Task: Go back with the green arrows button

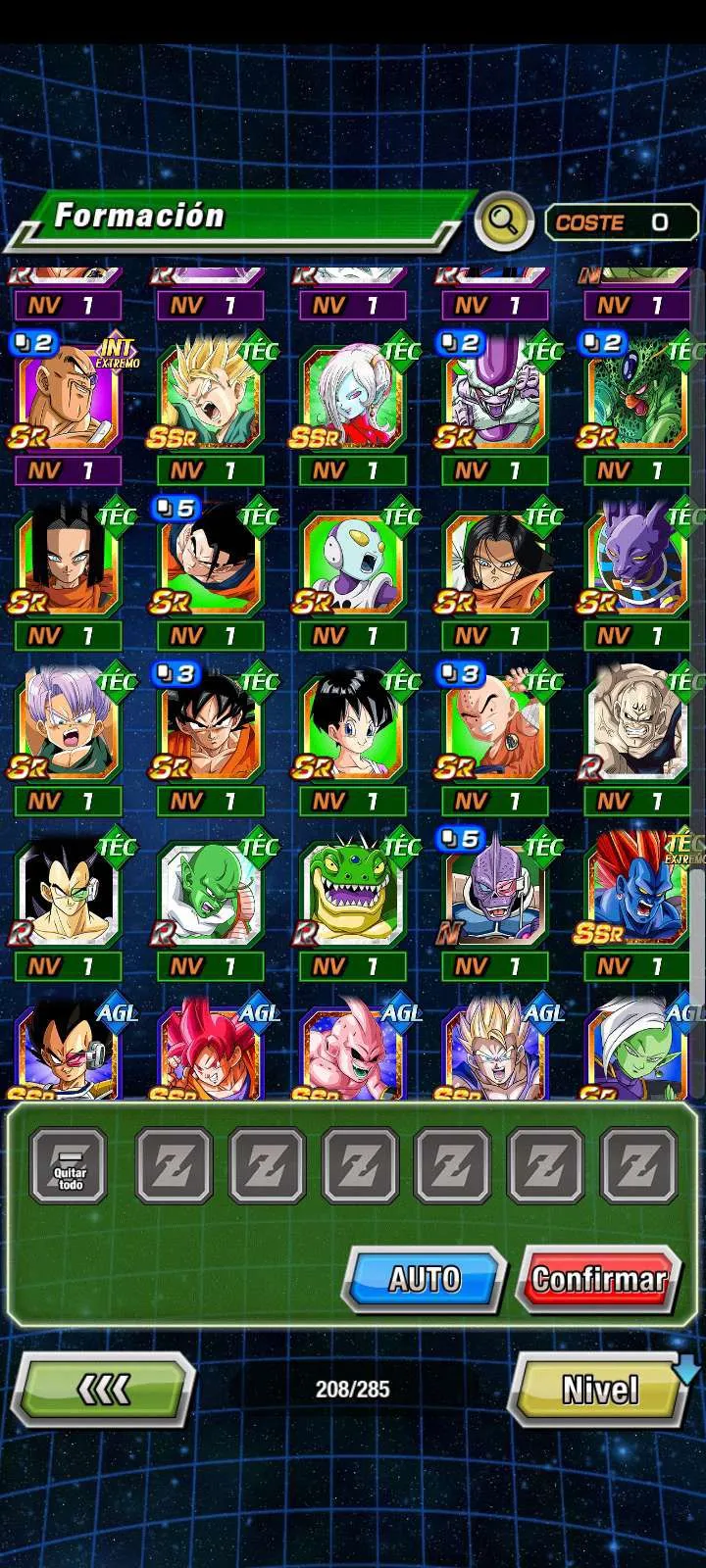Action: [x=103, y=1389]
